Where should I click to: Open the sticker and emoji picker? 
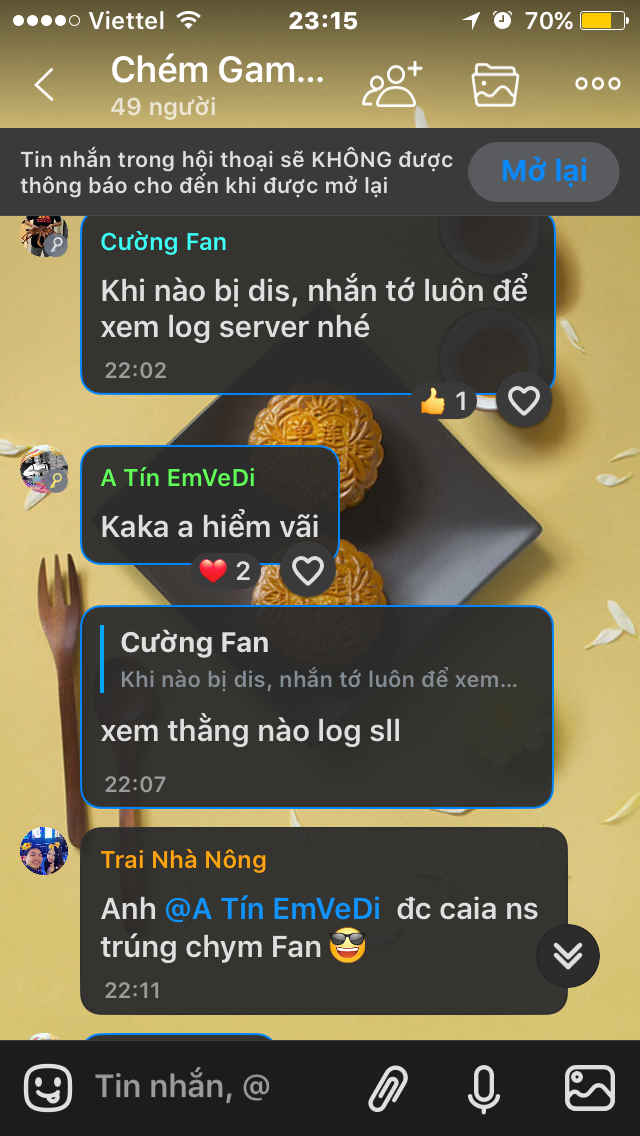click(x=47, y=1088)
